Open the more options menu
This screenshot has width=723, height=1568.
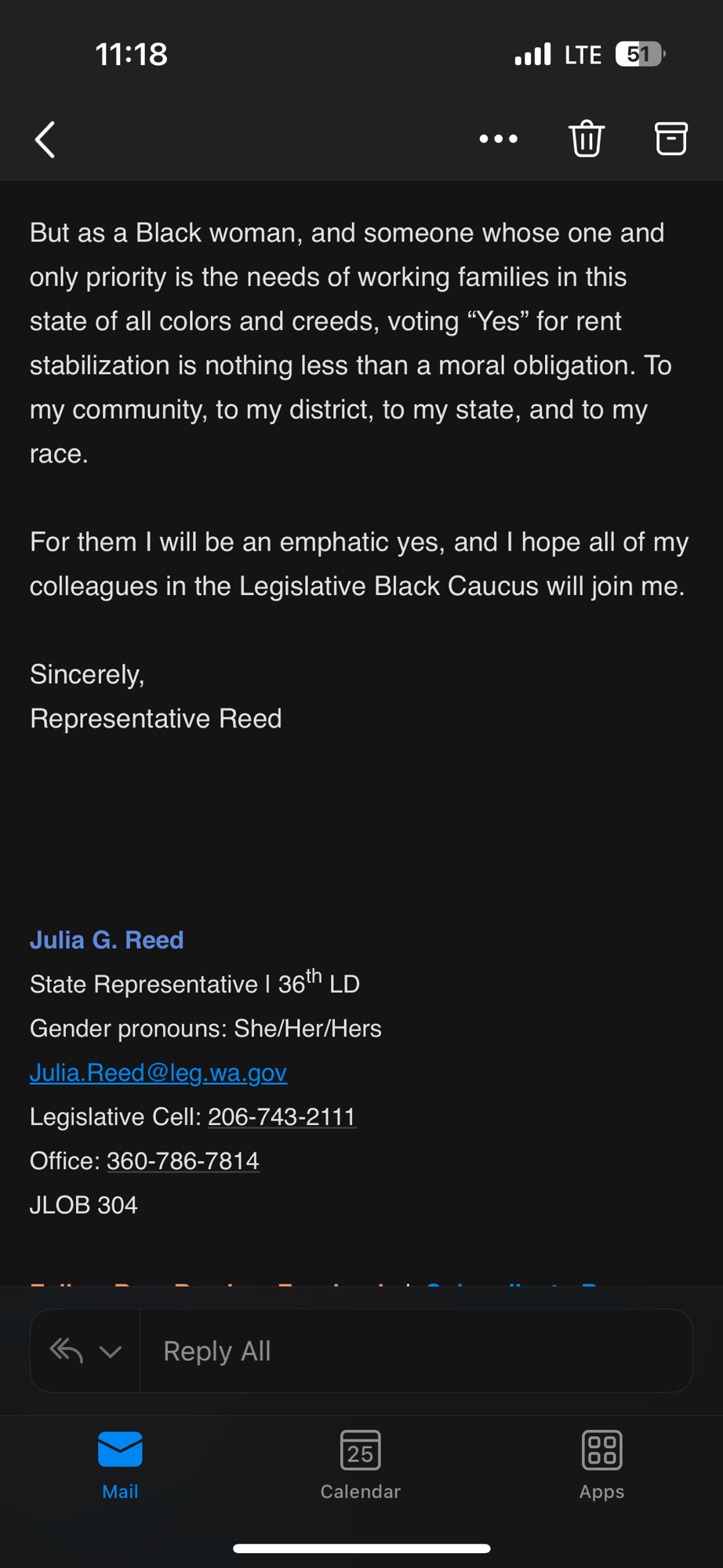point(499,140)
